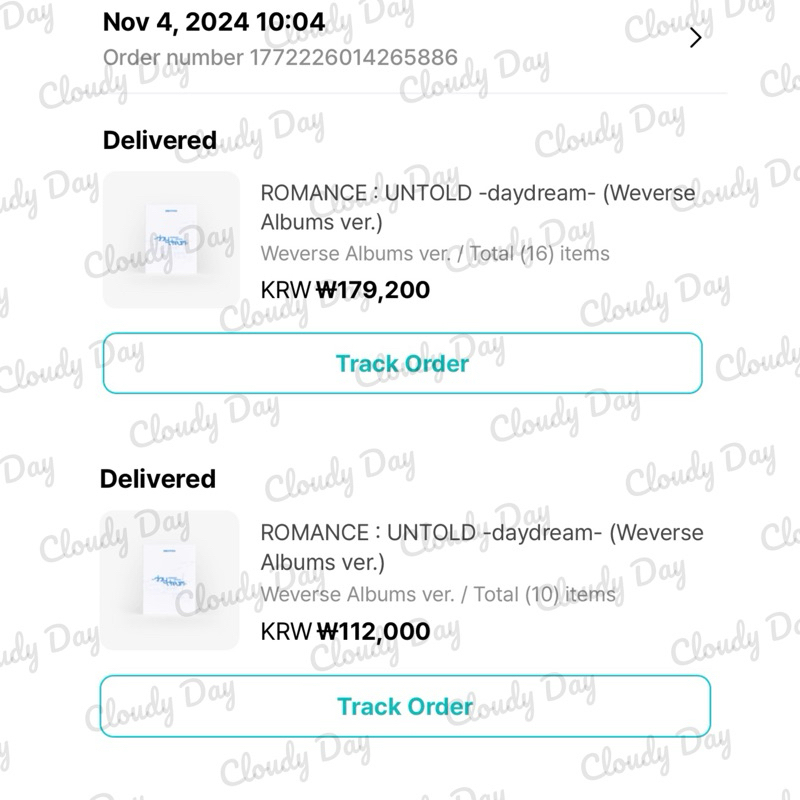800x800 pixels.
Task: Tap Track Order for the ₩179,200 item
Action: [x=403, y=363]
